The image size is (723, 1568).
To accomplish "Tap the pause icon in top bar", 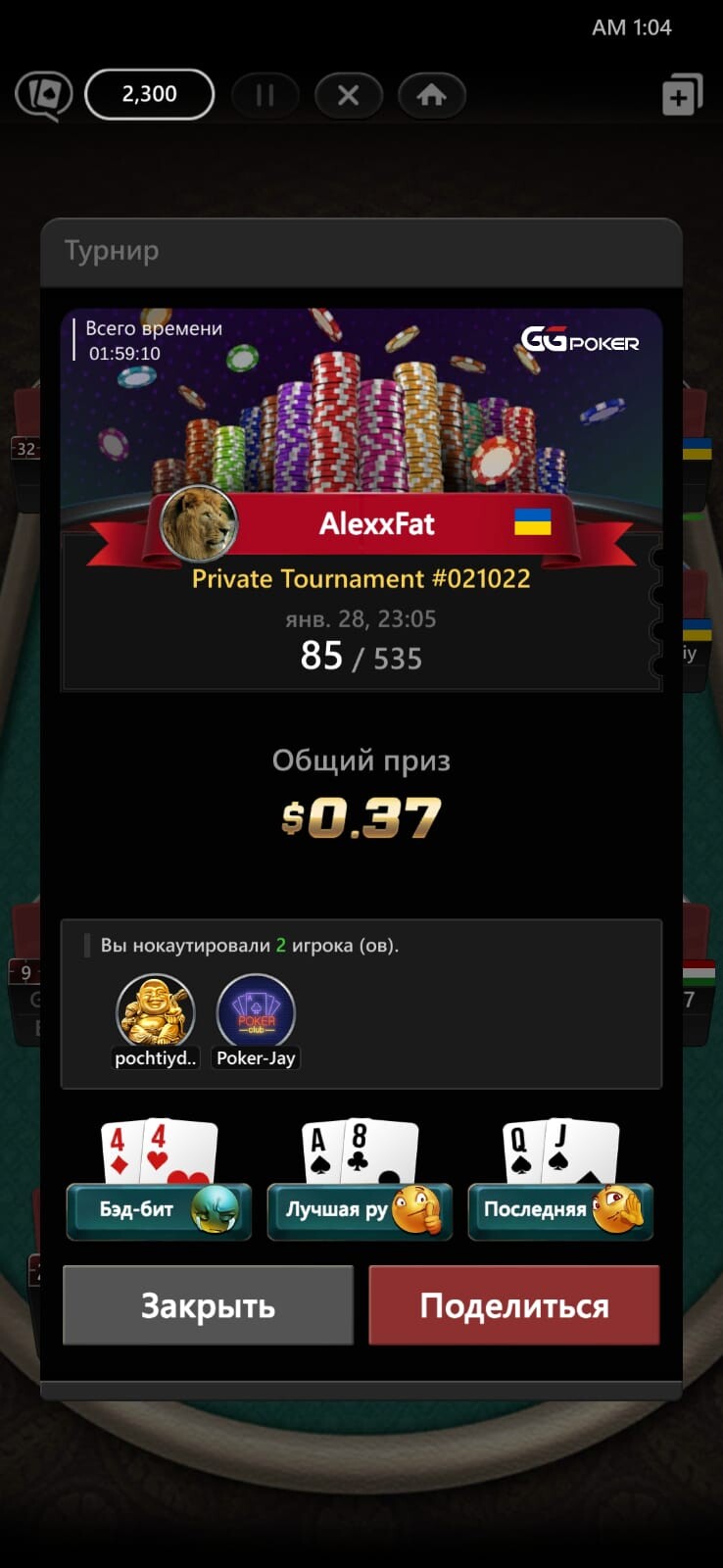I will point(265,95).
